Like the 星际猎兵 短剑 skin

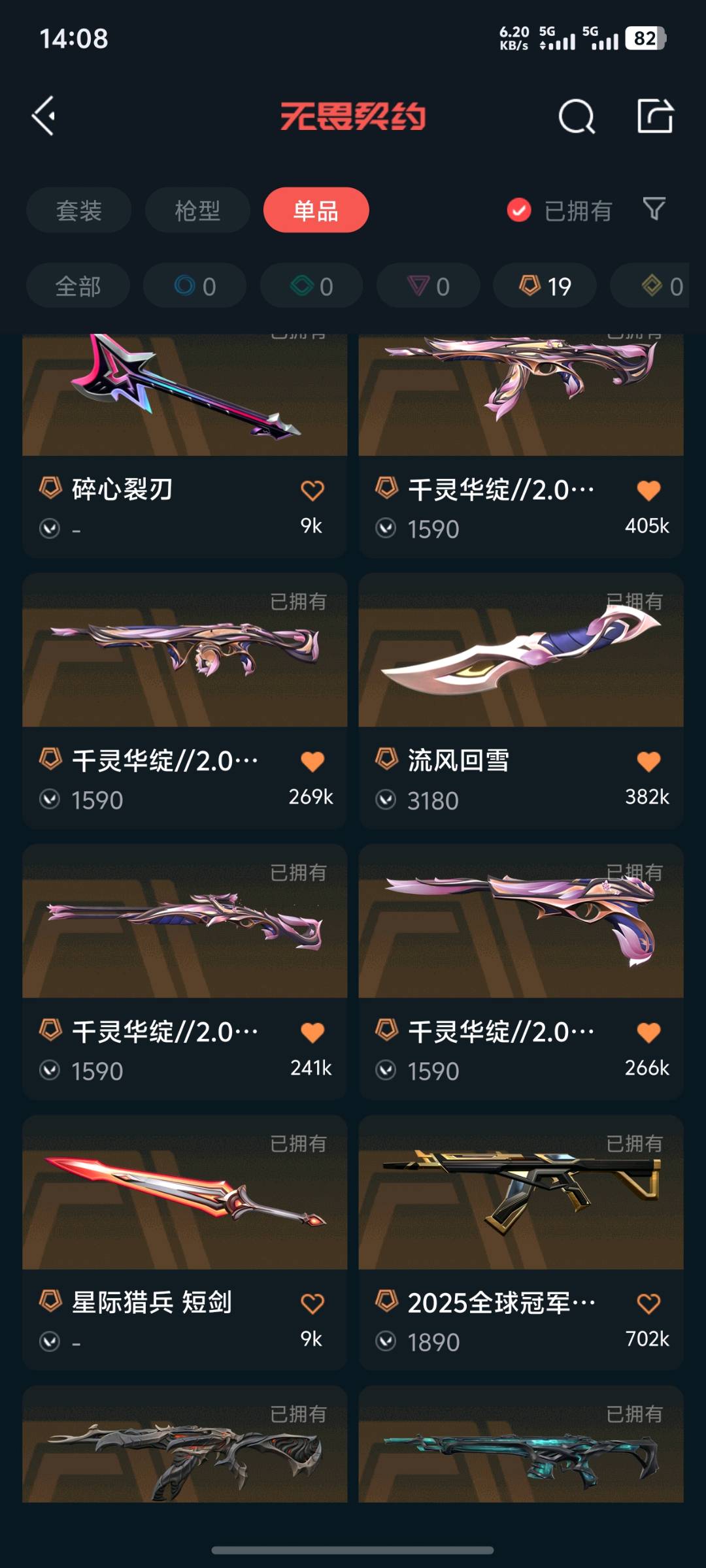point(312,1303)
